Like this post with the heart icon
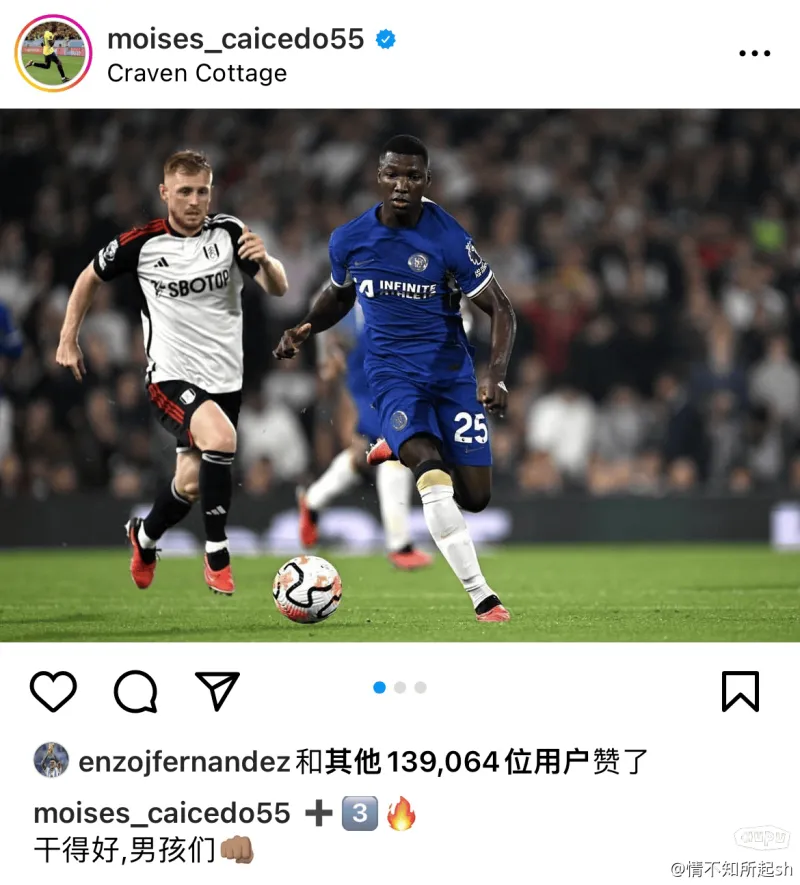800x885 pixels. tap(53, 691)
